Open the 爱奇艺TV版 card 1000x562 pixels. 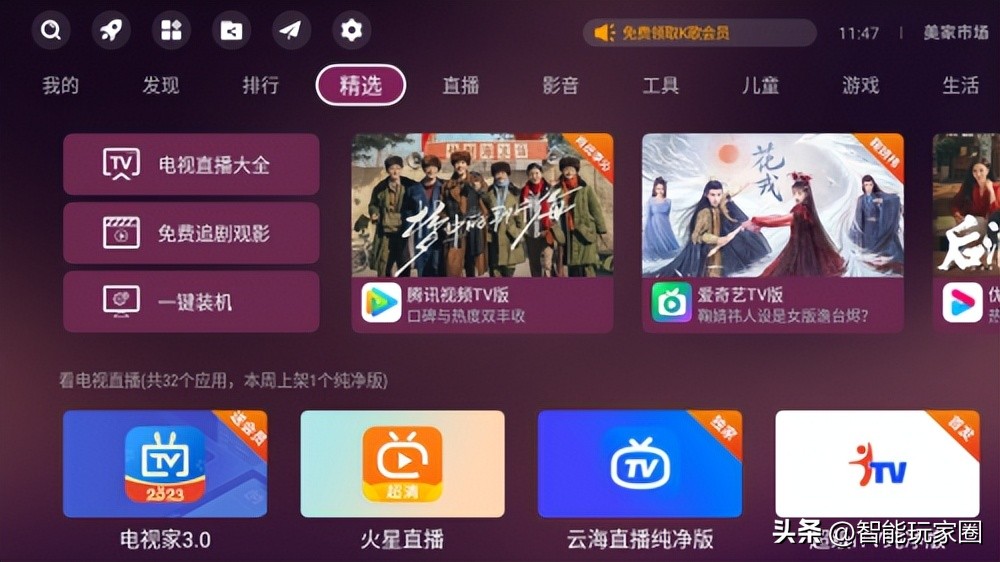tap(772, 232)
